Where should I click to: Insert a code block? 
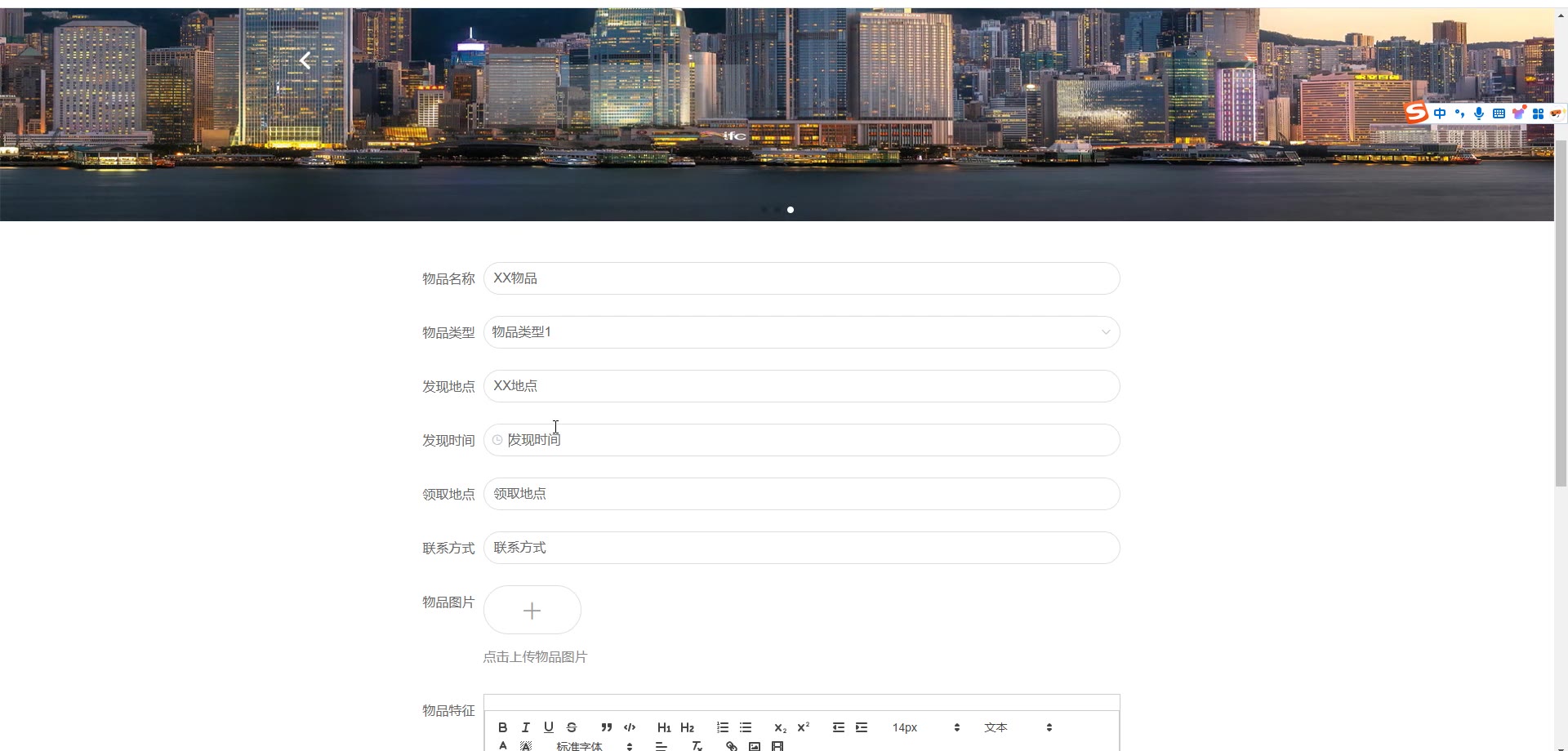pos(630,727)
